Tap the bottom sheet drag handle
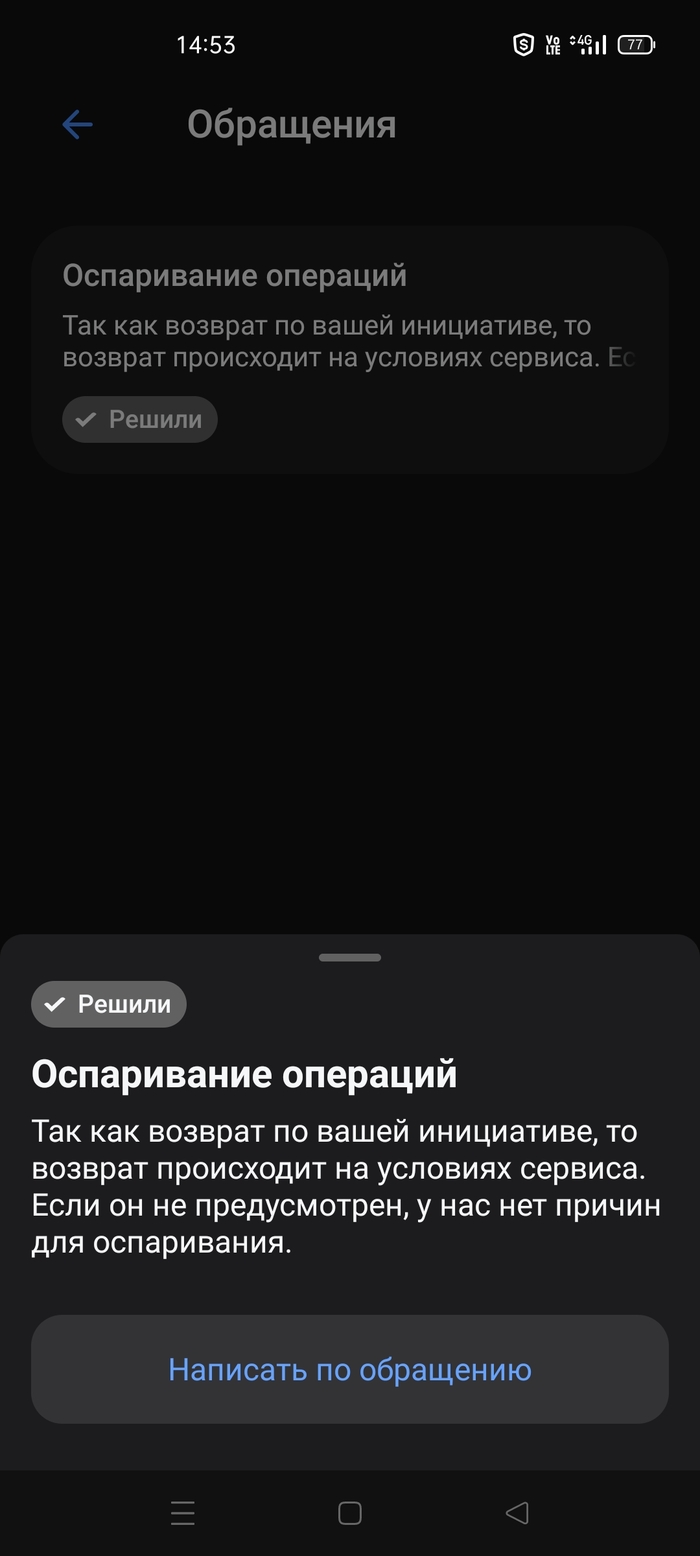Screen dimensions: 700x1556 349,957
